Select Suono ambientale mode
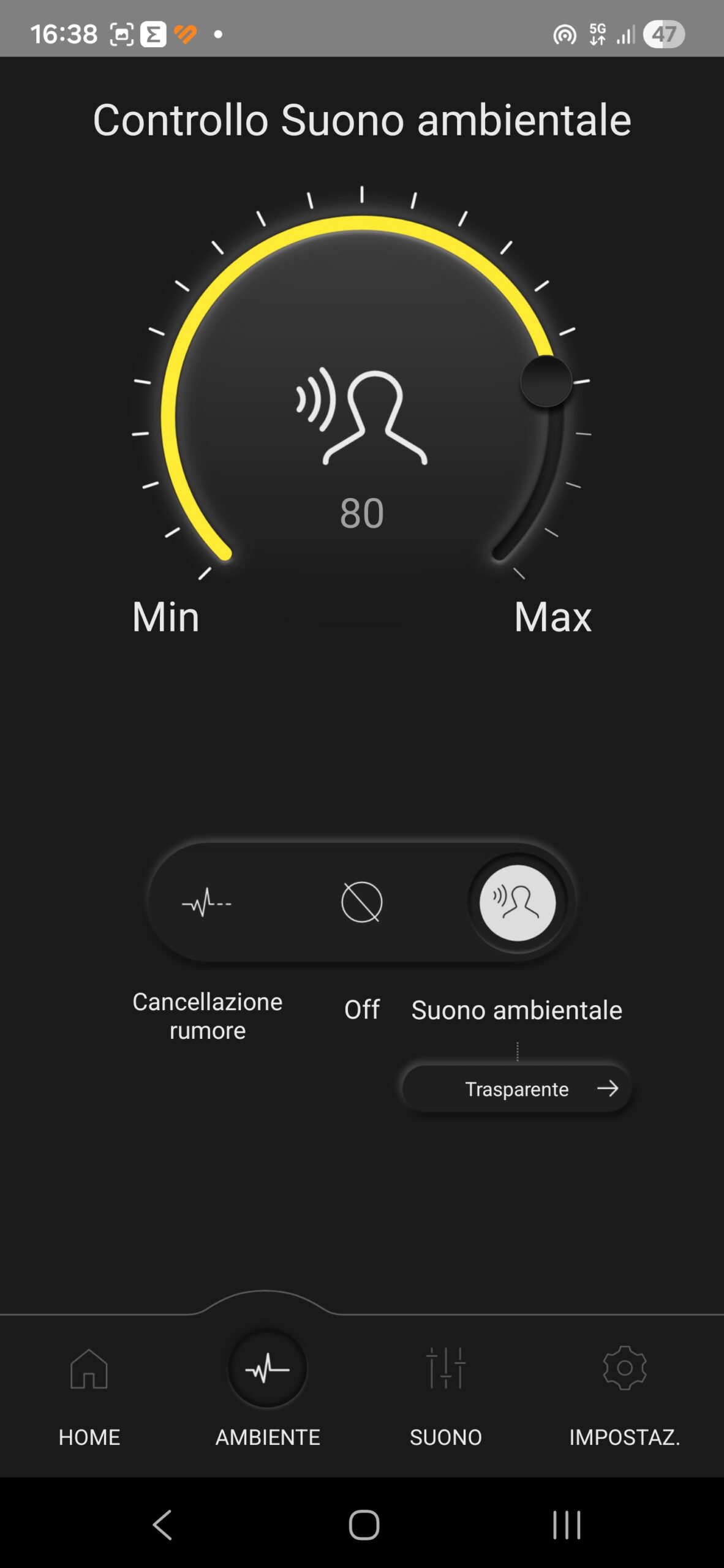Screen dimensions: 724x1568 [518, 903]
